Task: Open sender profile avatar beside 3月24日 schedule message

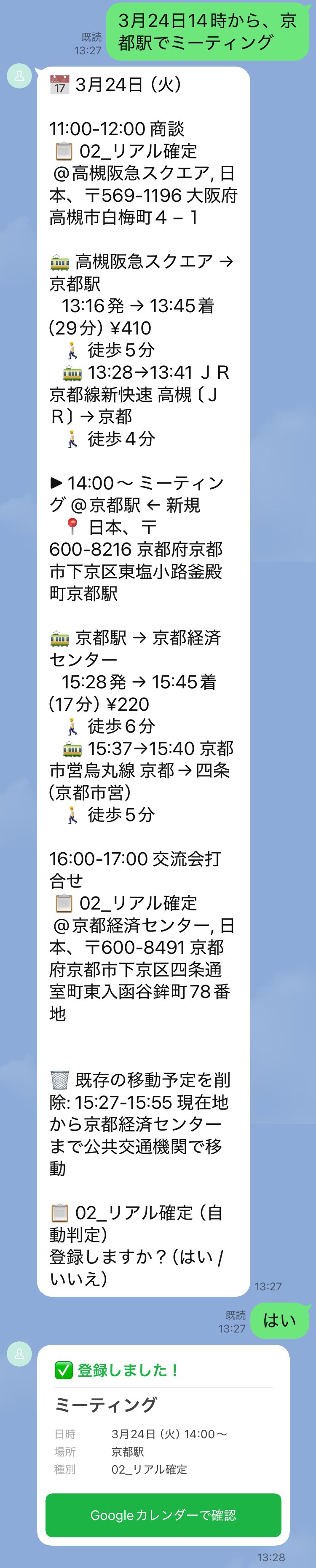Action: click(x=19, y=75)
